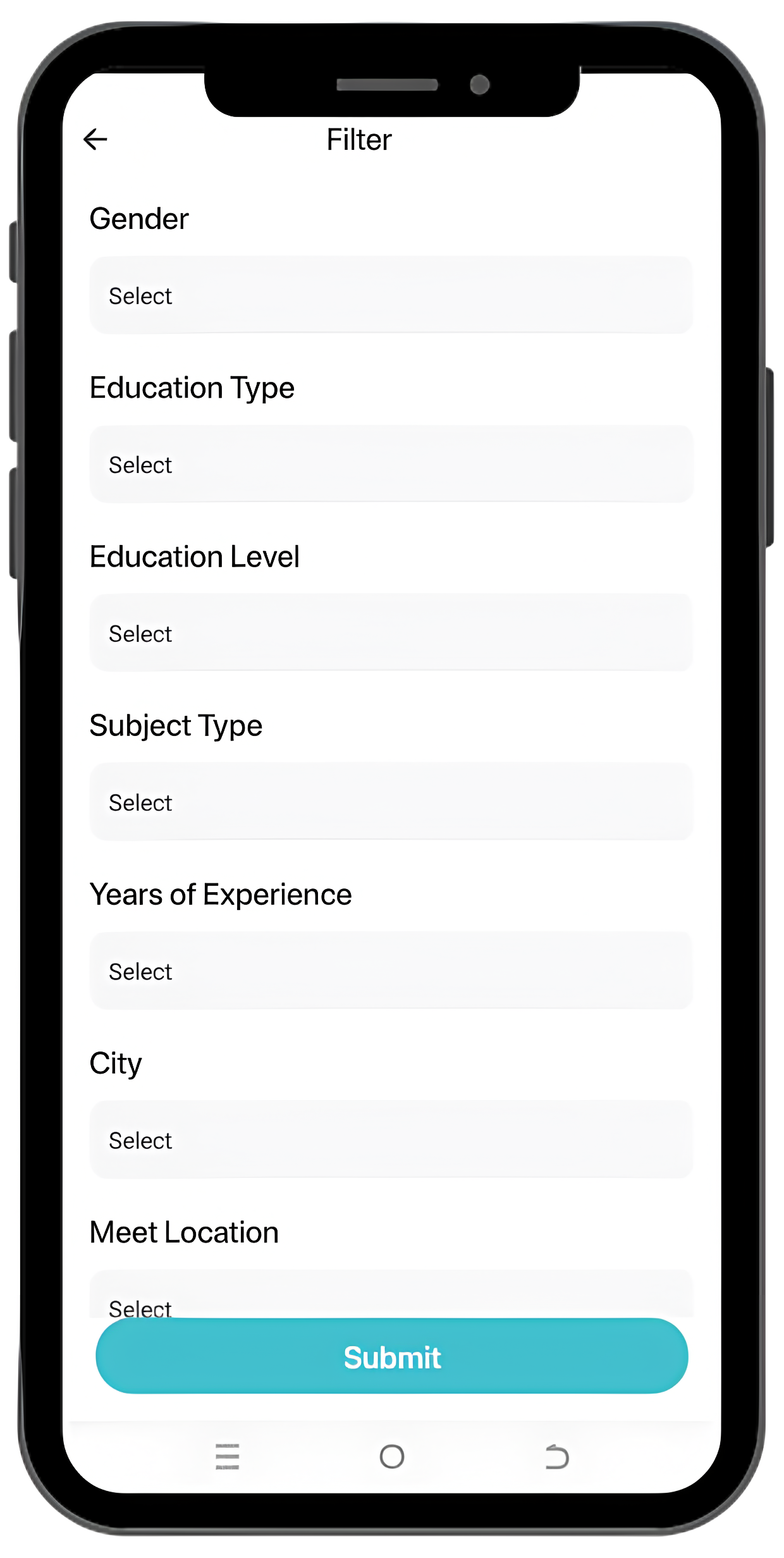Screen dimensions: 784x1558
Task: Pick a Subject Type
Action: click(x=391, y=801)
